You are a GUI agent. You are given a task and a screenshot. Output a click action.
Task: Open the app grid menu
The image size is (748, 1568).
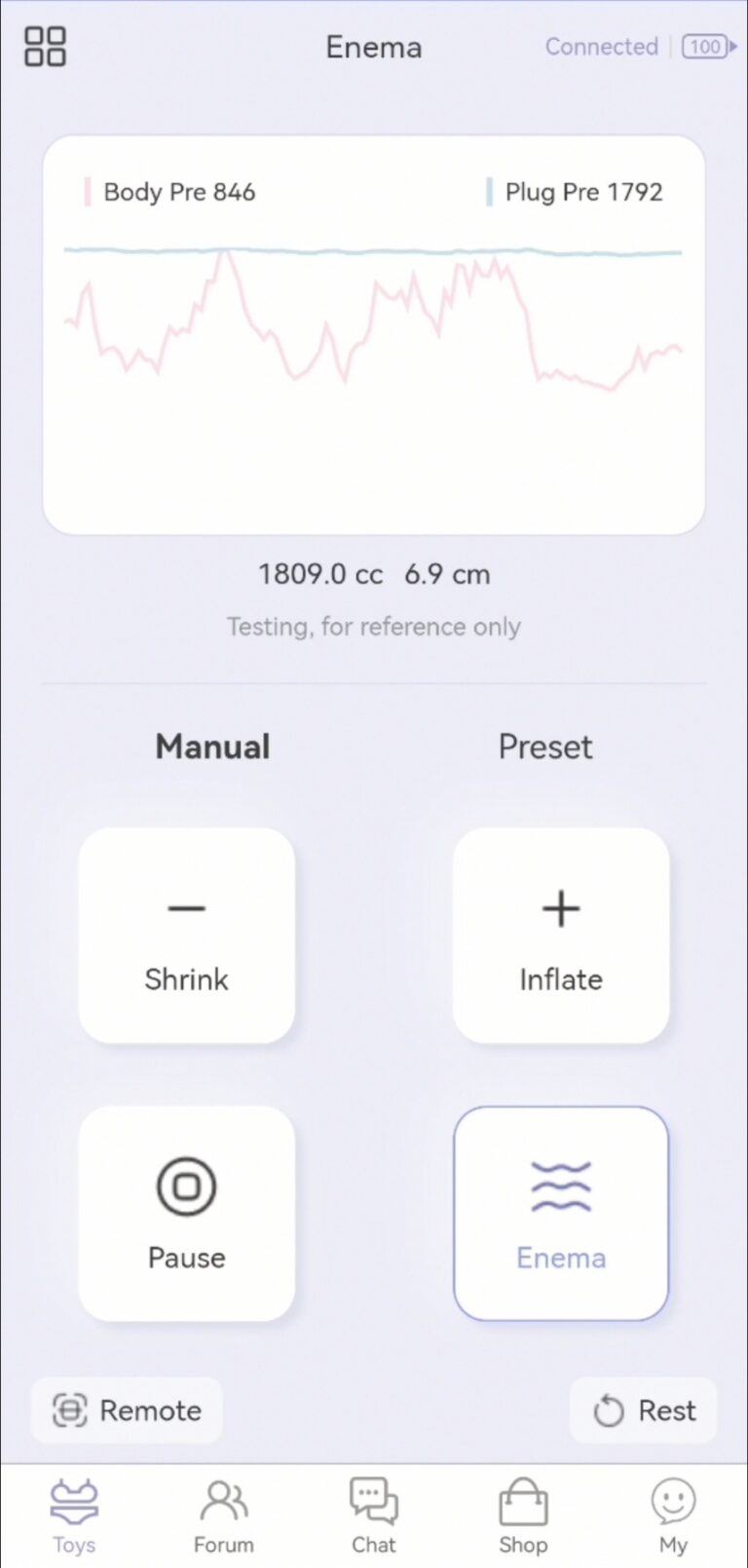tap(44, 46)
